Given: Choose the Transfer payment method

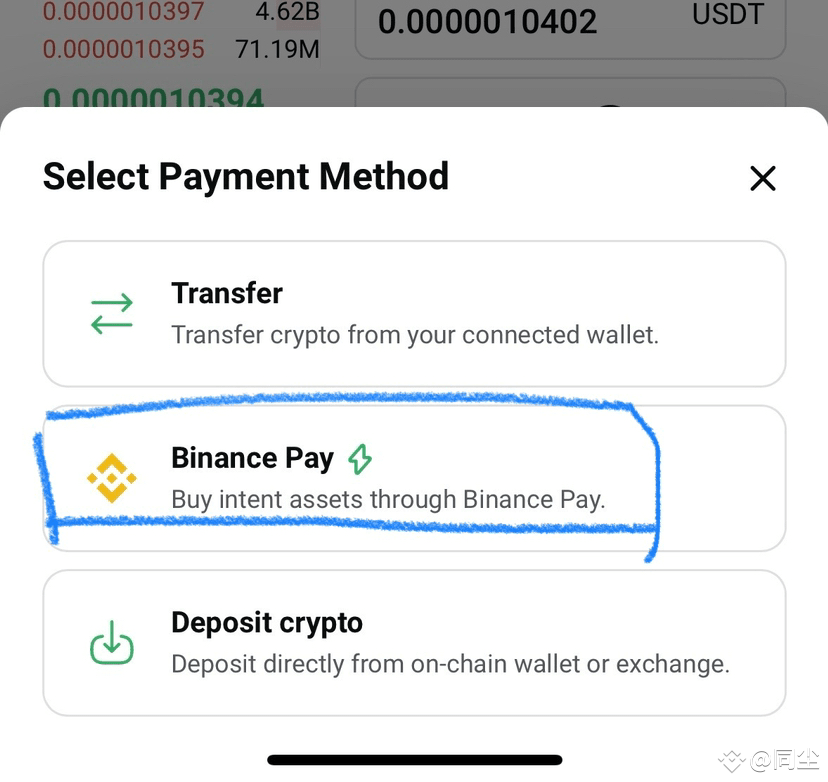Looking at the screenshot, I should coord(414,313).
